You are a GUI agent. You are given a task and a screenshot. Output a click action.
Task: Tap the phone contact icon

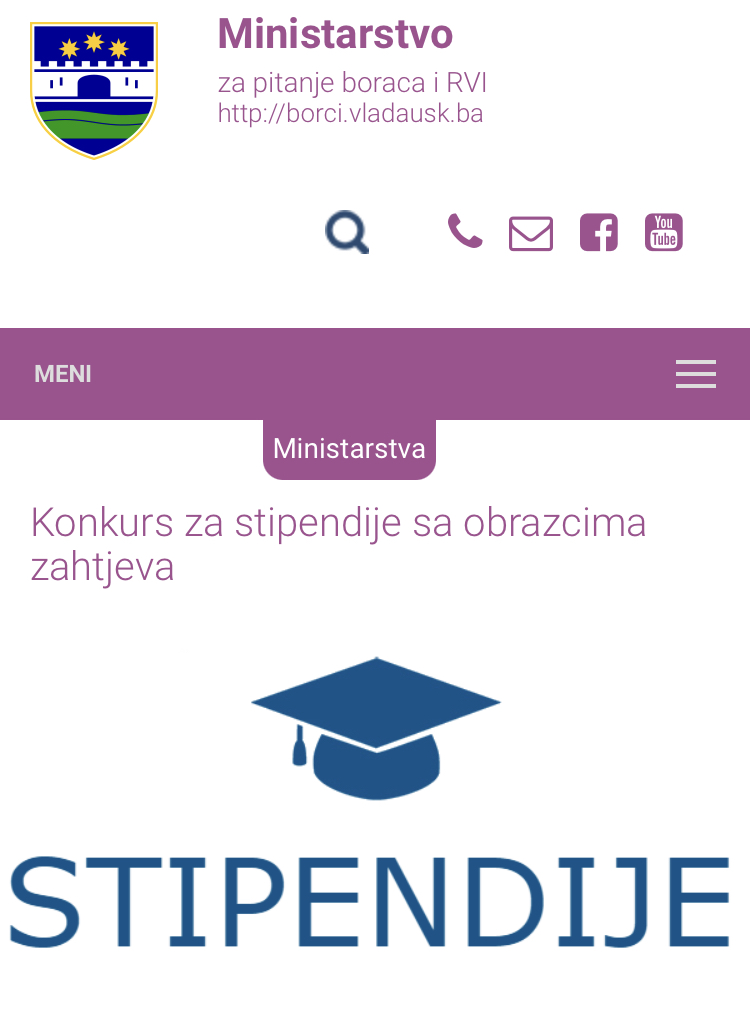pyautogui.click(x=464, y=232)
